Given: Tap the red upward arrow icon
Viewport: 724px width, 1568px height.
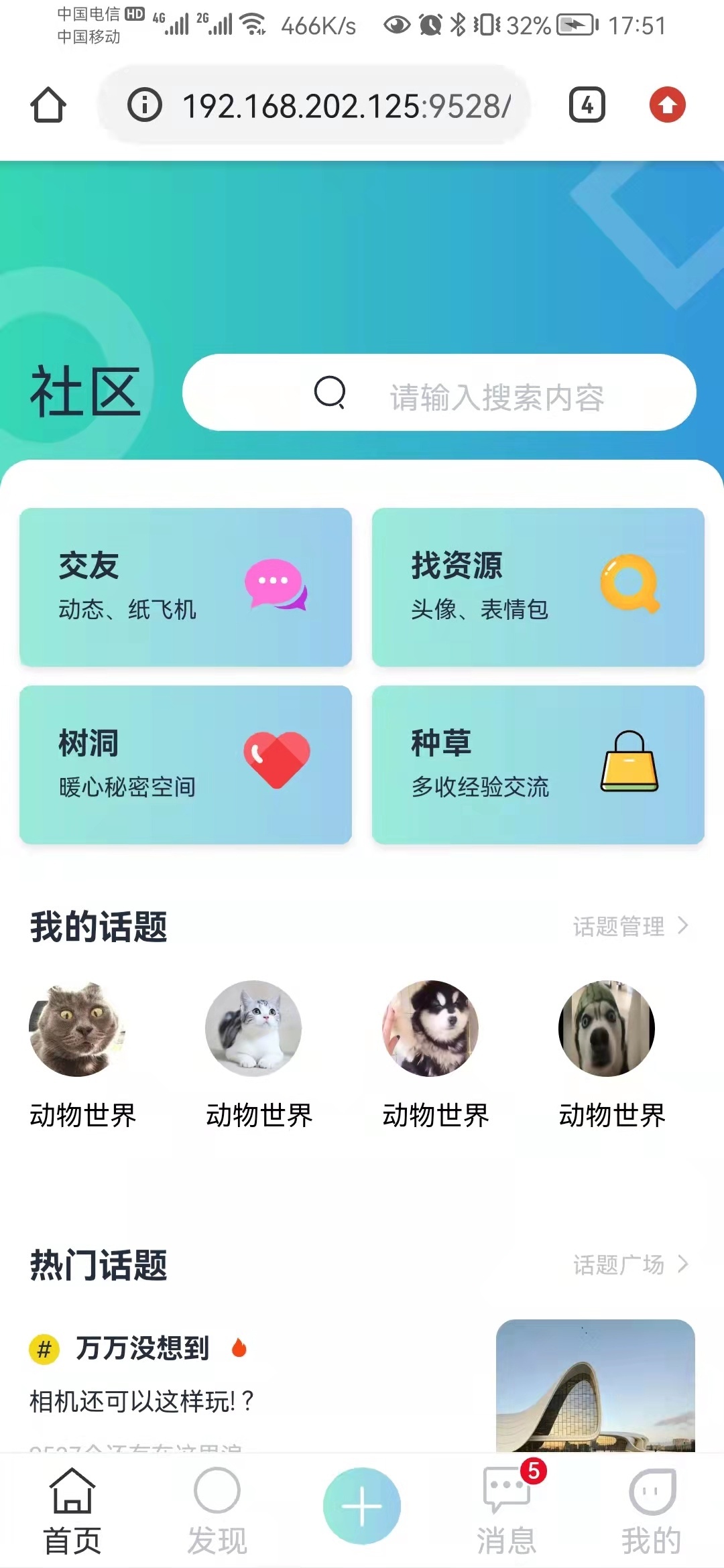Looking at the screenshot, I should pos(667,105).
